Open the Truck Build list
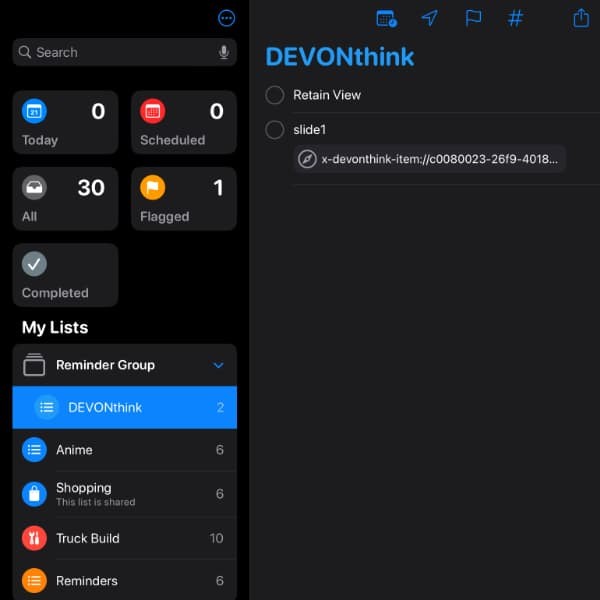This screenshot has height=600, width=600. 125,538
